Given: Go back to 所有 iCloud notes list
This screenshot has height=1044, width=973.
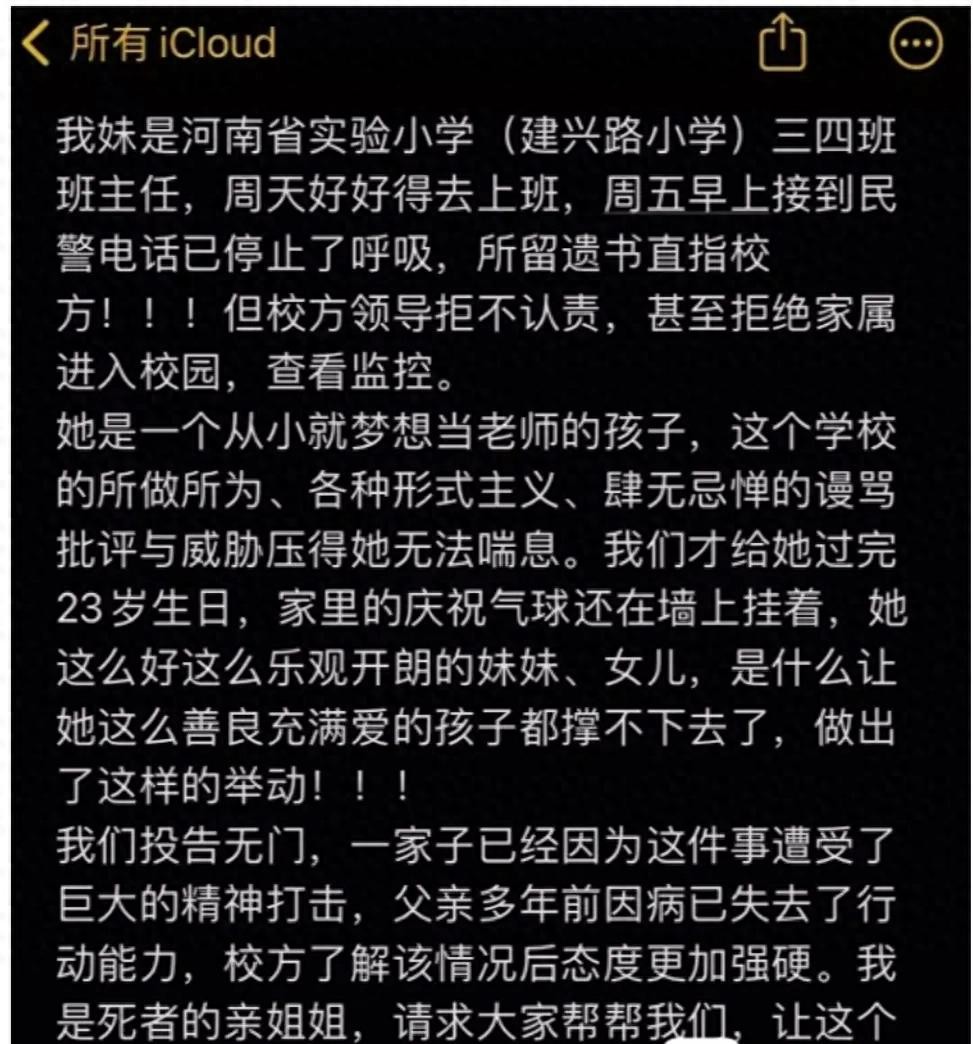Looking at the screenshot, I should coord(148,45).
